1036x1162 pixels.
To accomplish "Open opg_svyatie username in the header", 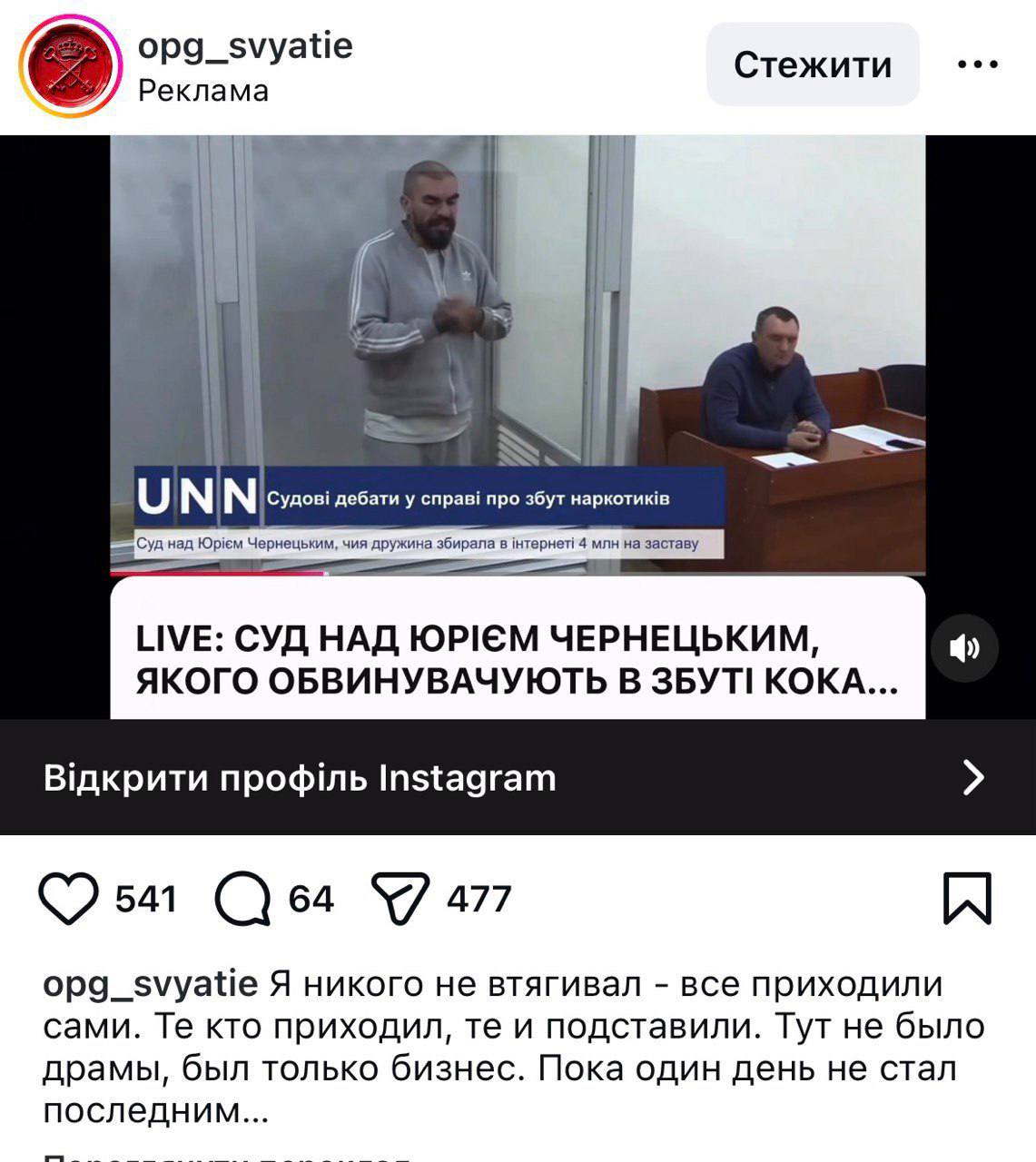I will [245, 45].
